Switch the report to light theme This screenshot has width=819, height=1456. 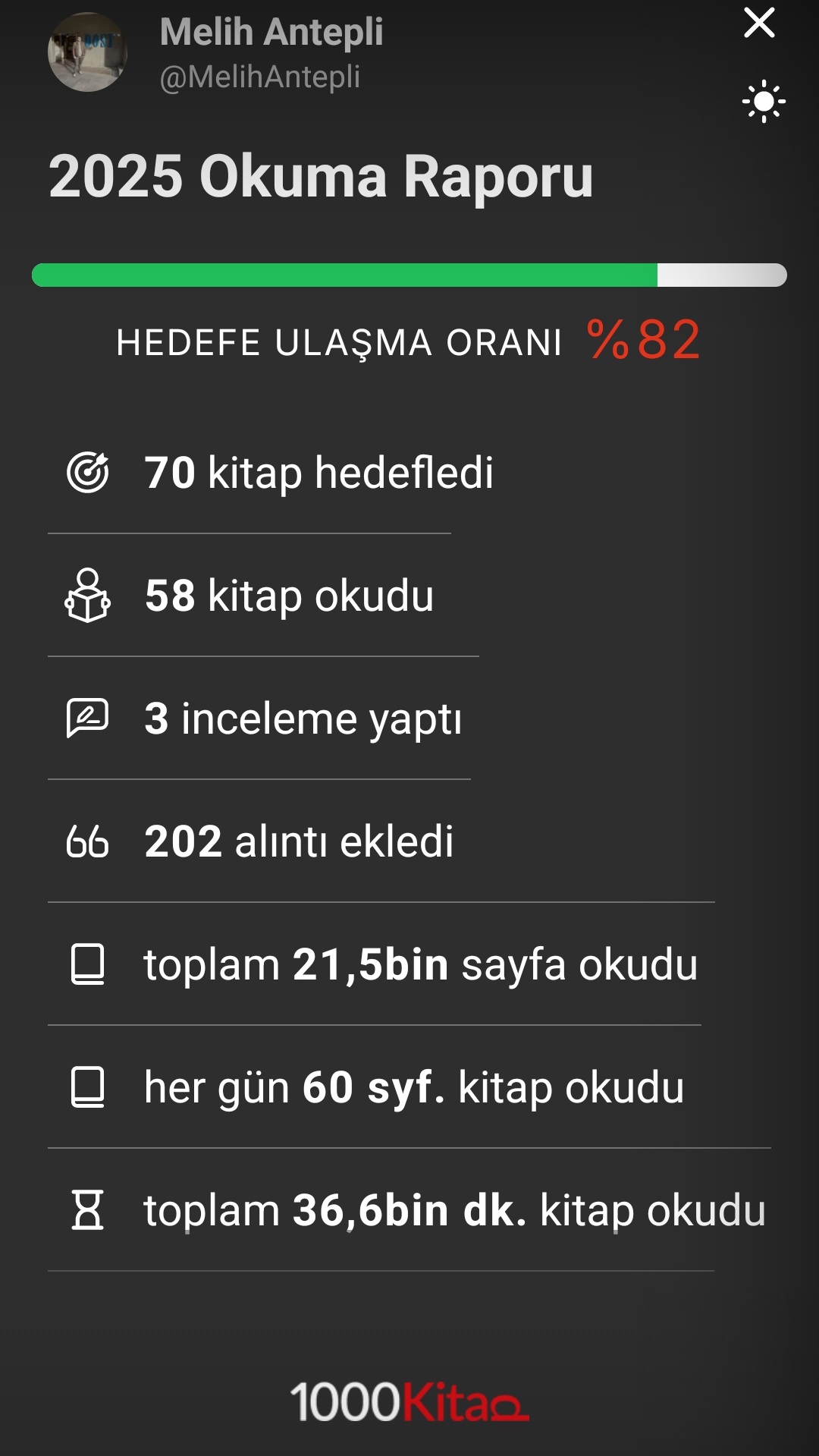pos(764,101)
